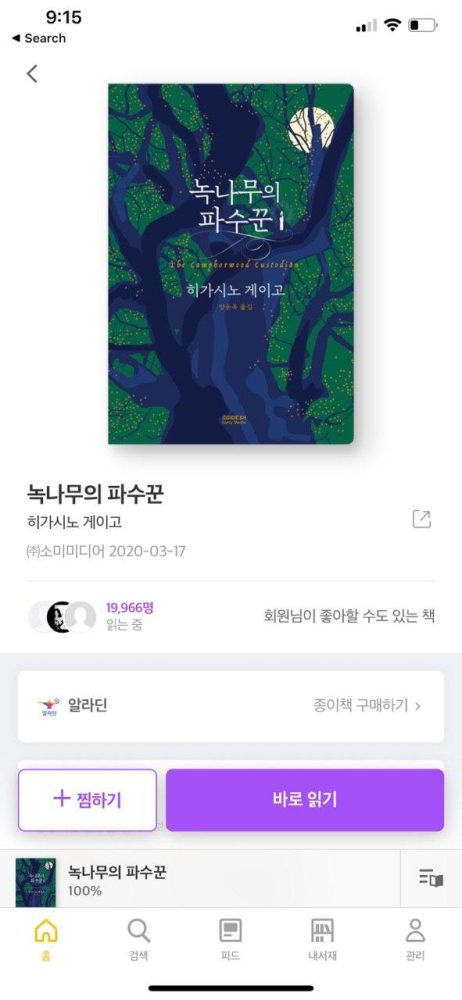Go back with the top arrow
This screenshot has height=1000, width=462.
coord(32,74)
